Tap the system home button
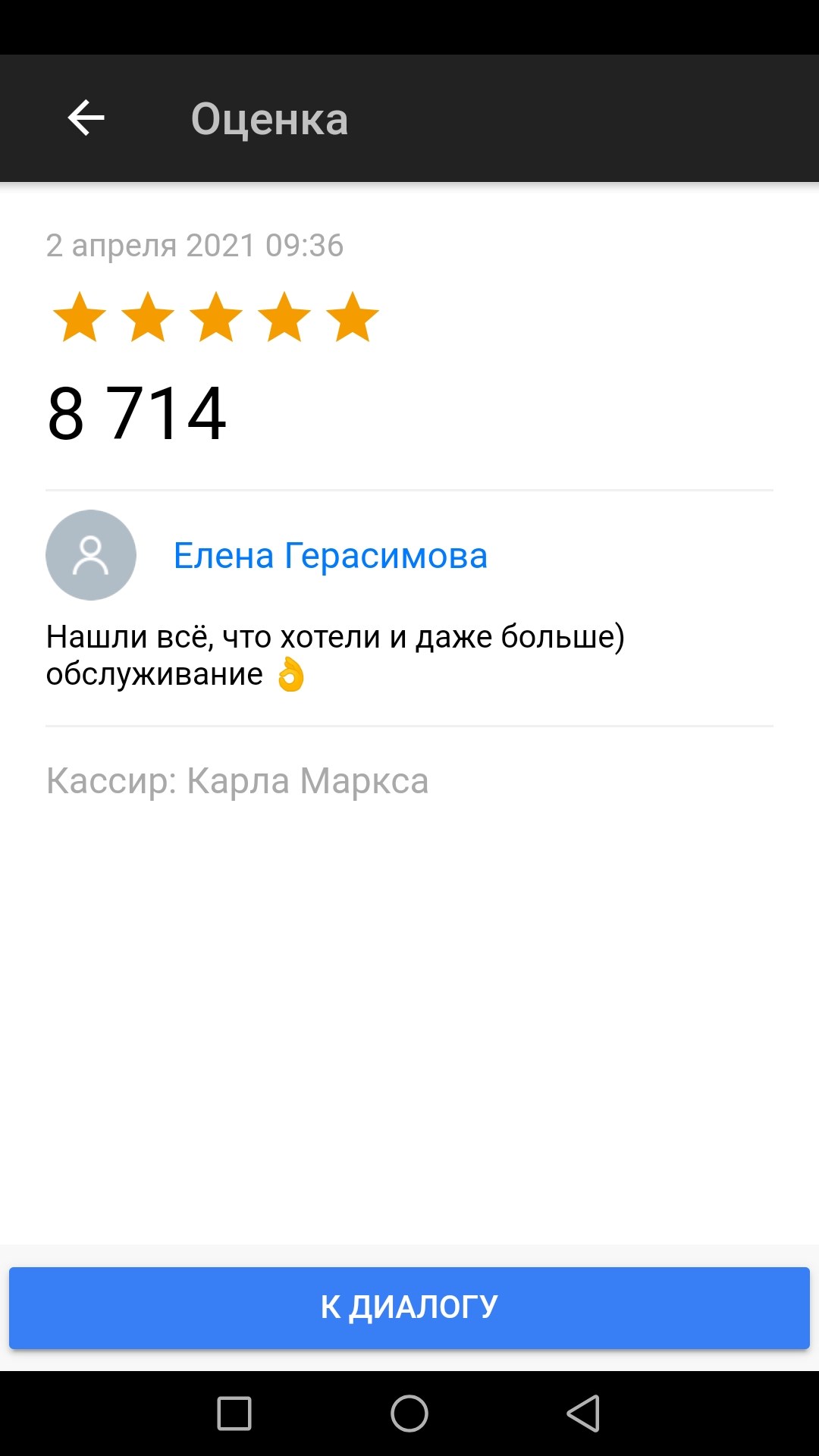819x1456 pixels. click(409, 1414)
